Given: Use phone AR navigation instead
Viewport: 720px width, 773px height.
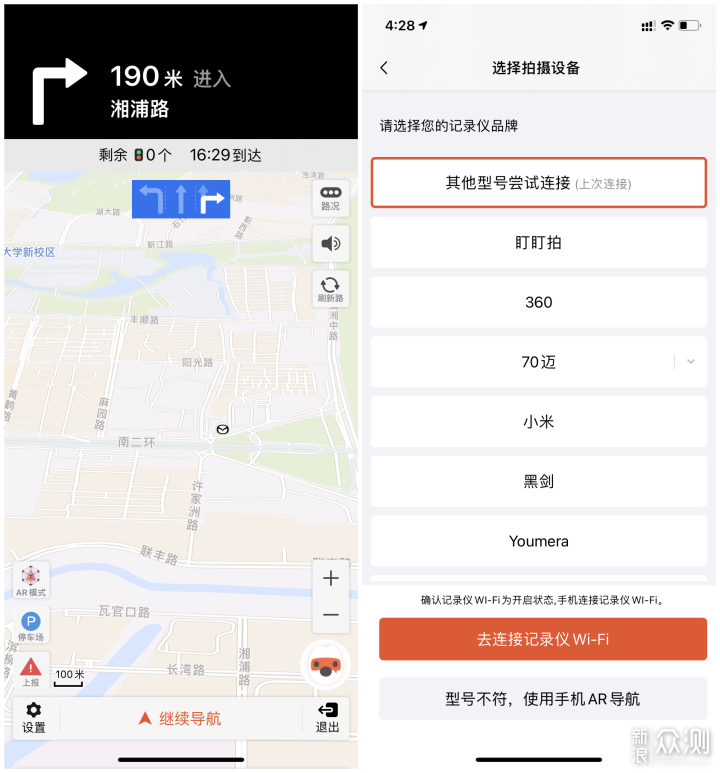Looking at the screenshot, I should (x=542, y=699).
